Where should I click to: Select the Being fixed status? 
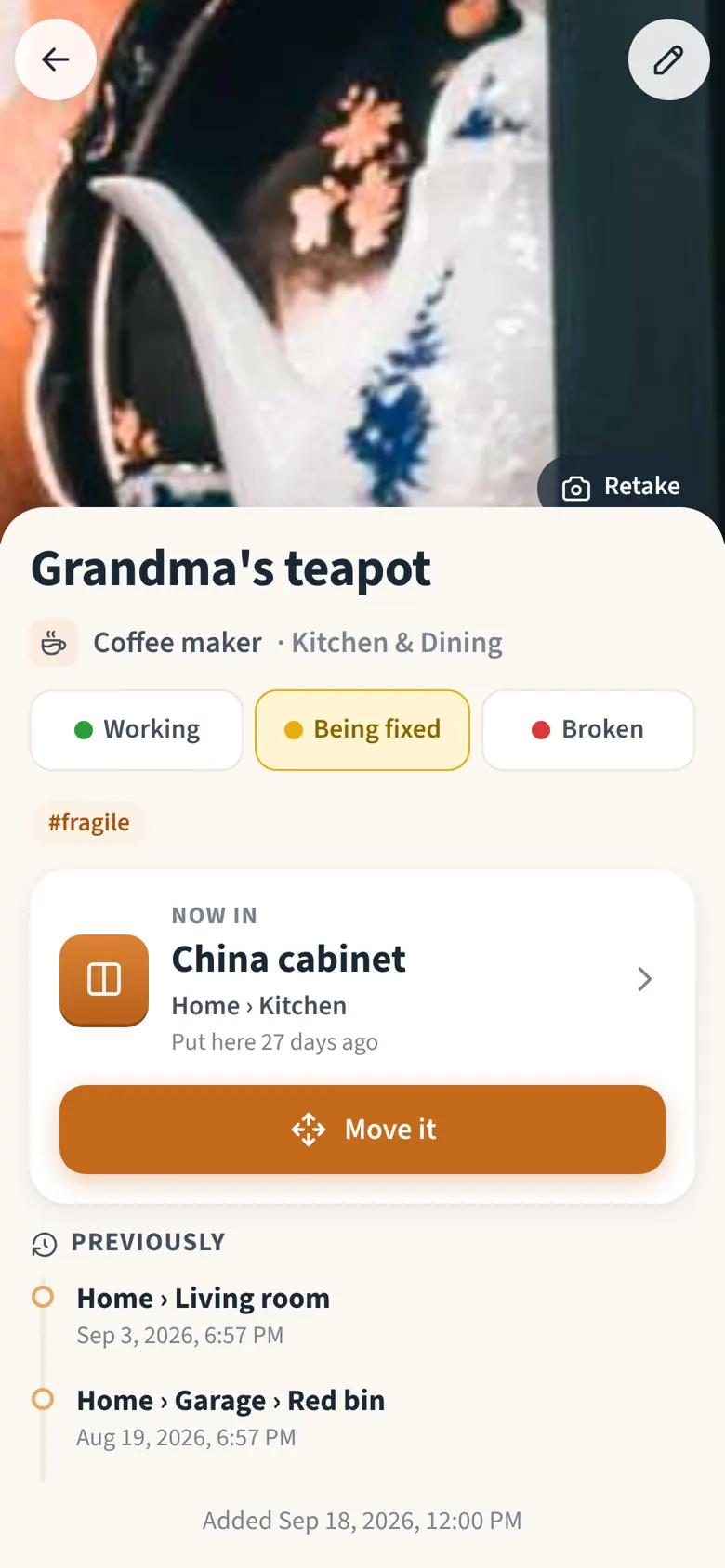pos(362,730)
